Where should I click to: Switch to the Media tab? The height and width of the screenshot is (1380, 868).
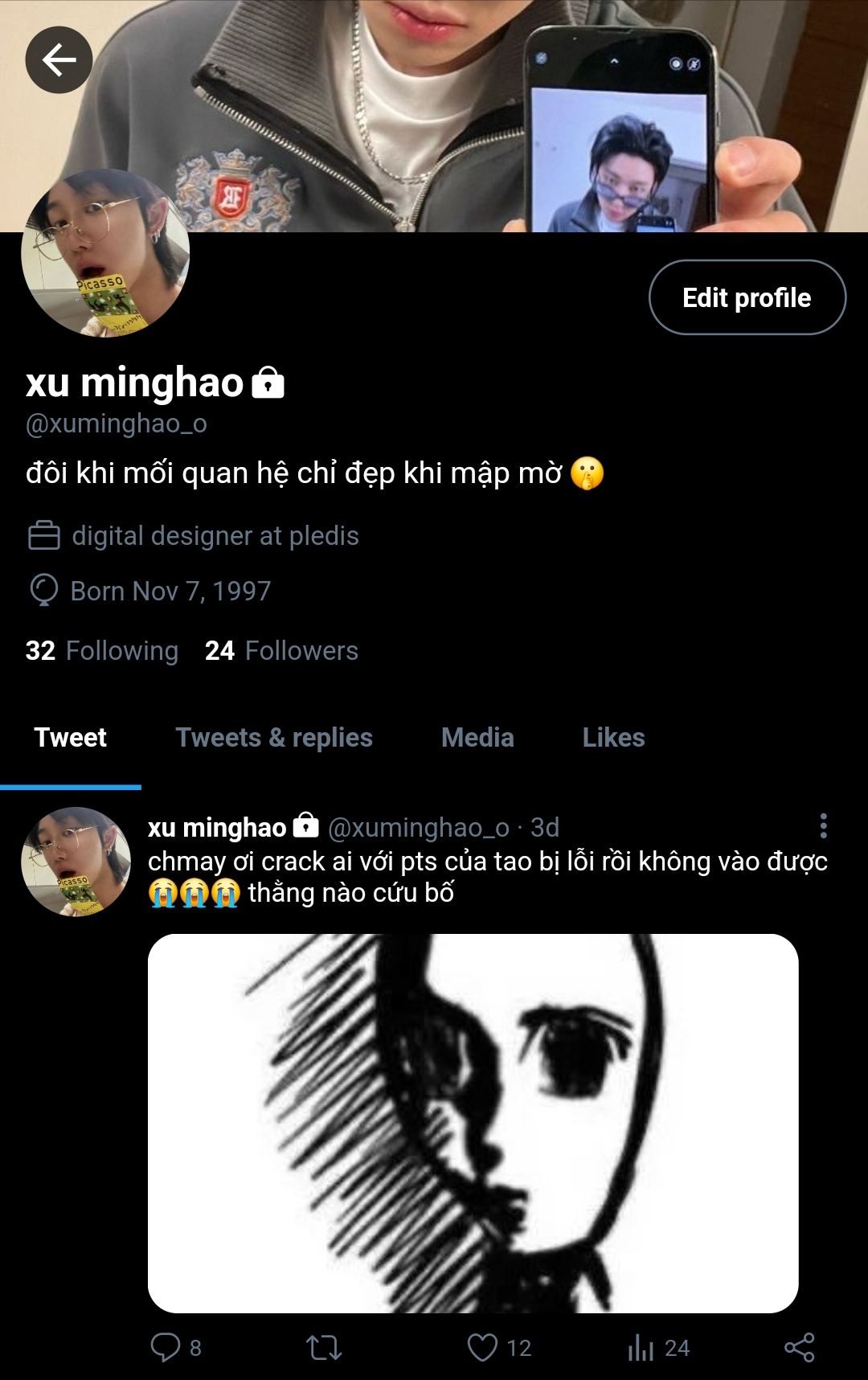coord(477,737)
